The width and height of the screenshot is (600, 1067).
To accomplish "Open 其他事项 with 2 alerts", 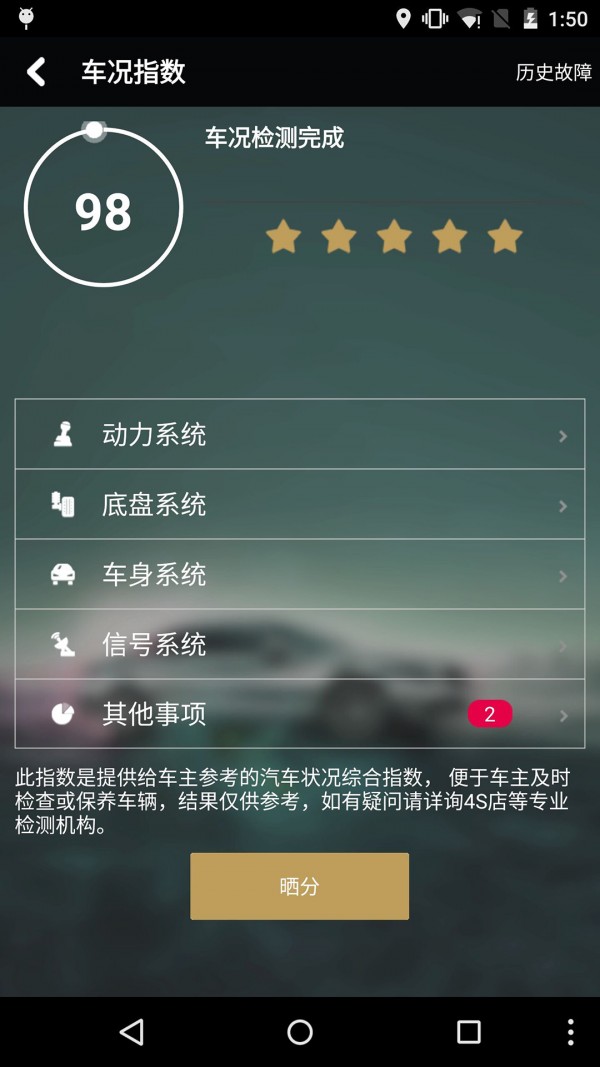I will (x=300, y=714).
